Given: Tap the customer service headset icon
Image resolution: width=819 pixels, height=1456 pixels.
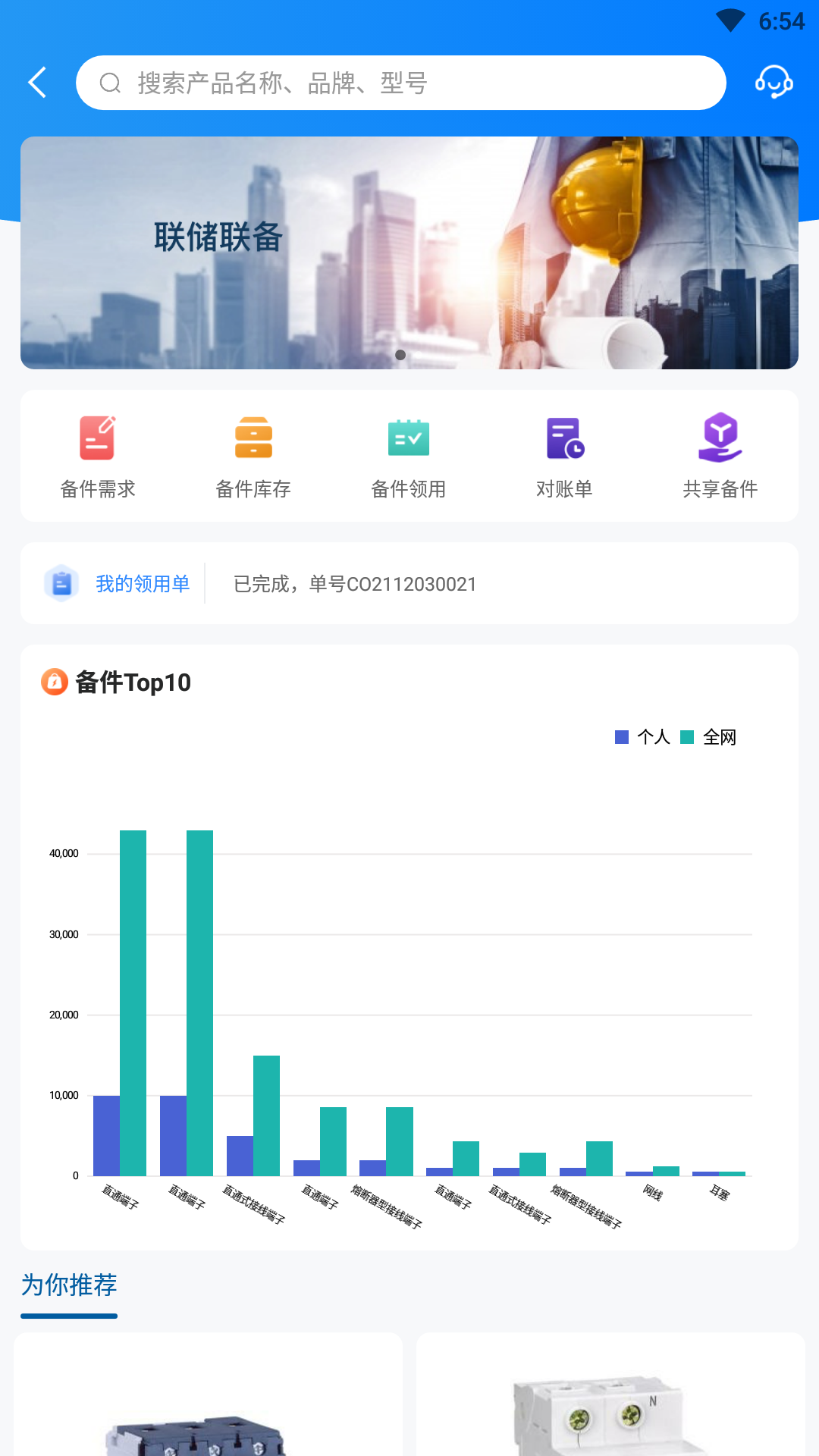Looking at the screenshot, I should tap(774, 82).
